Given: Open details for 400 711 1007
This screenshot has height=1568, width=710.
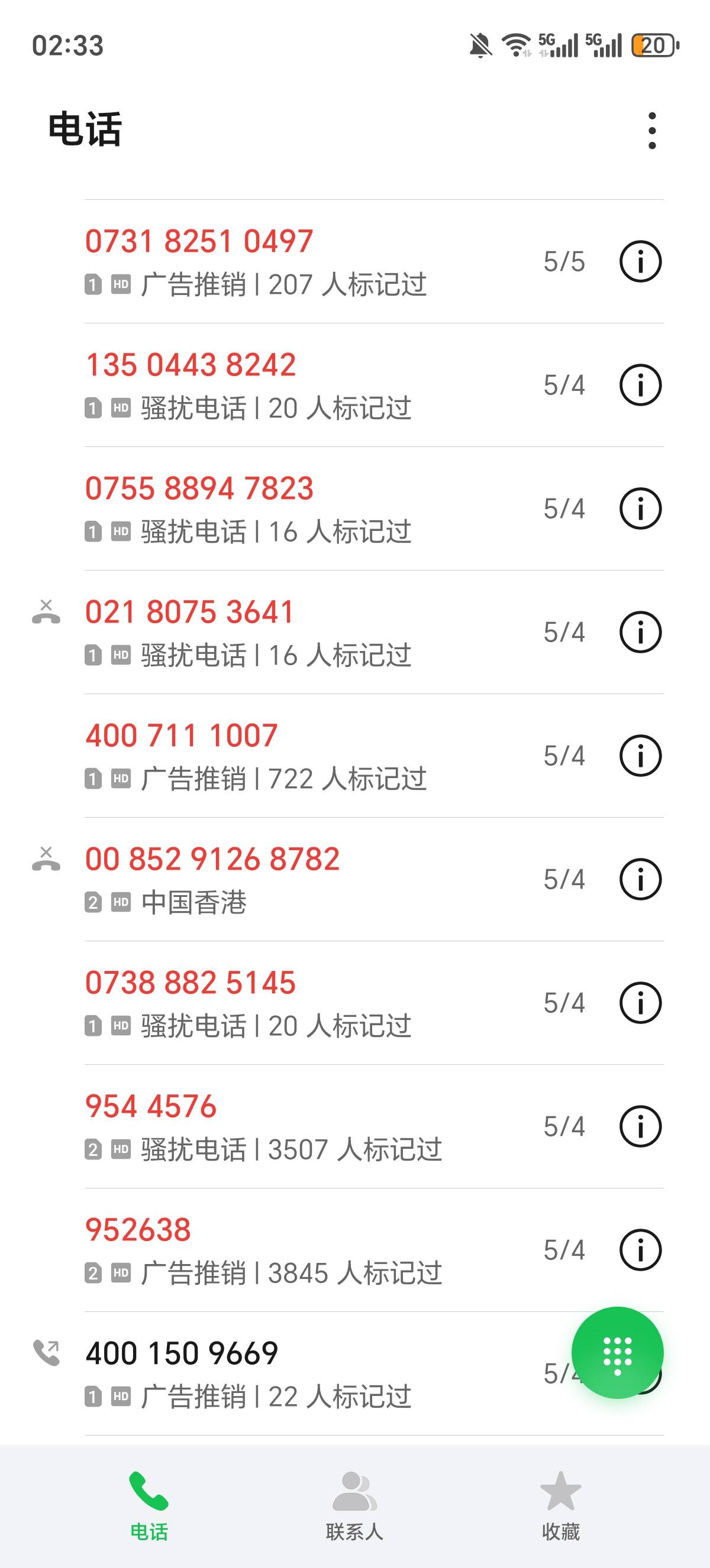Looking at the screenshot, I should (x=640, y=756).
